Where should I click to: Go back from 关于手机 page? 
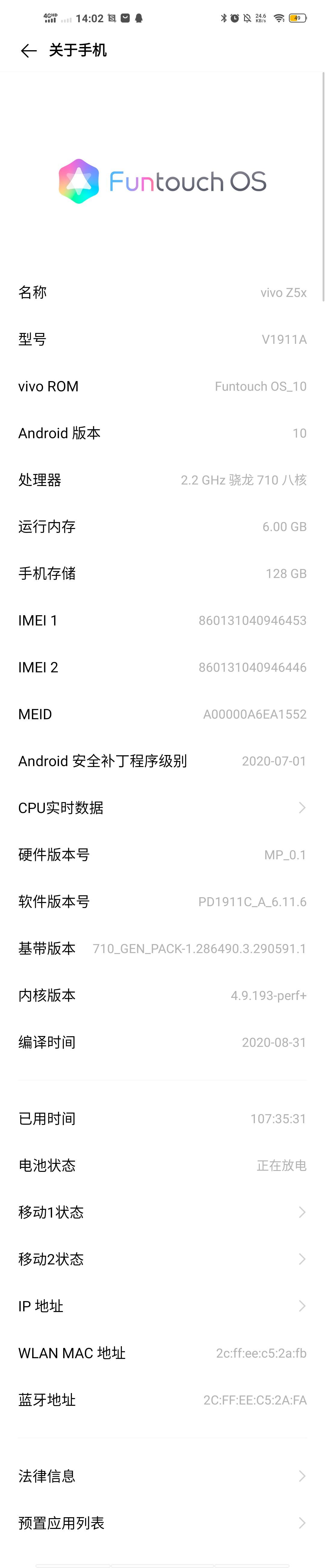pyautogui.click(x=28, y=50)
